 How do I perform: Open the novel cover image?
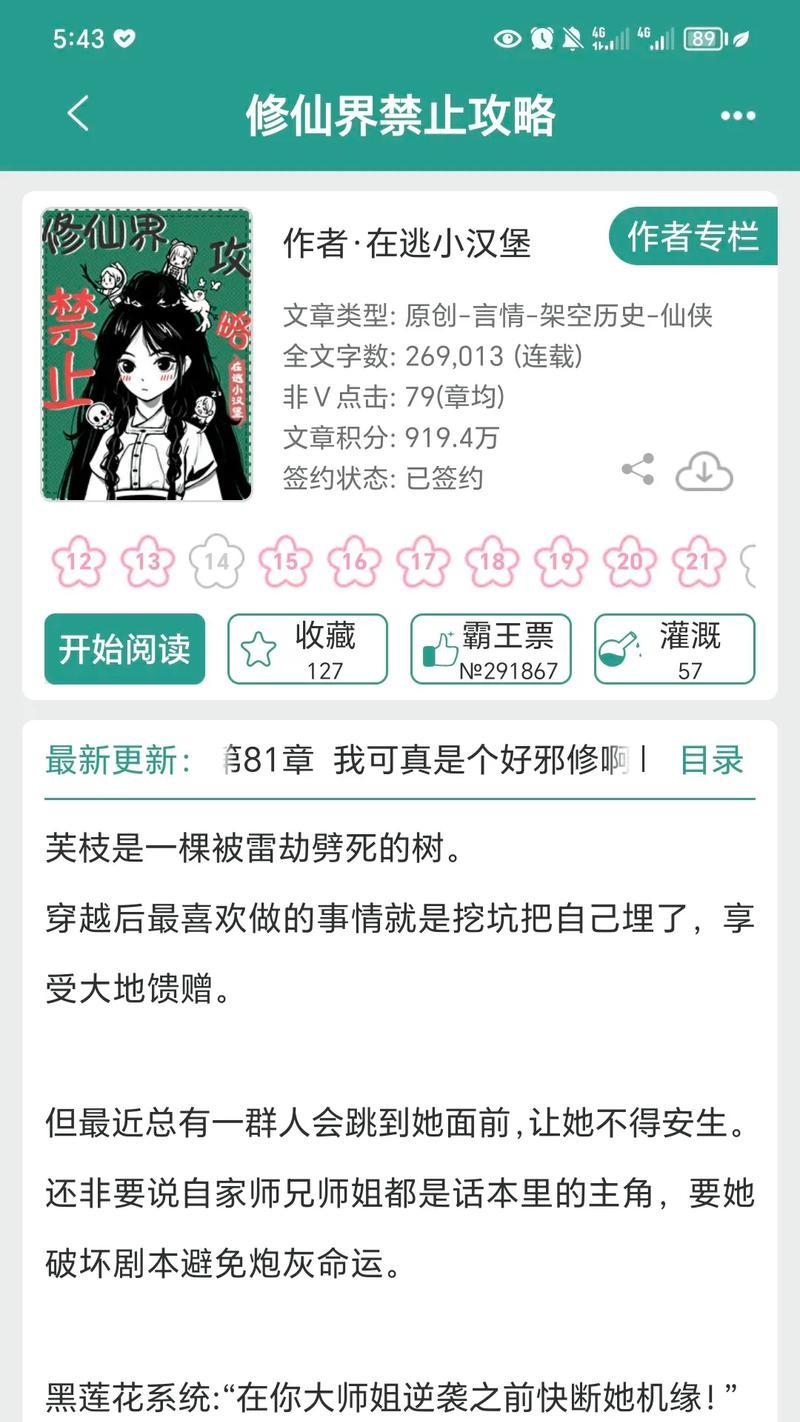point(146,355)
